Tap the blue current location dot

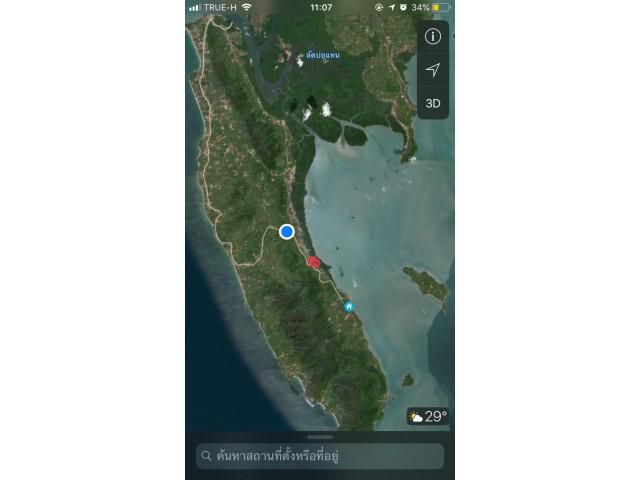coord(287,231)
